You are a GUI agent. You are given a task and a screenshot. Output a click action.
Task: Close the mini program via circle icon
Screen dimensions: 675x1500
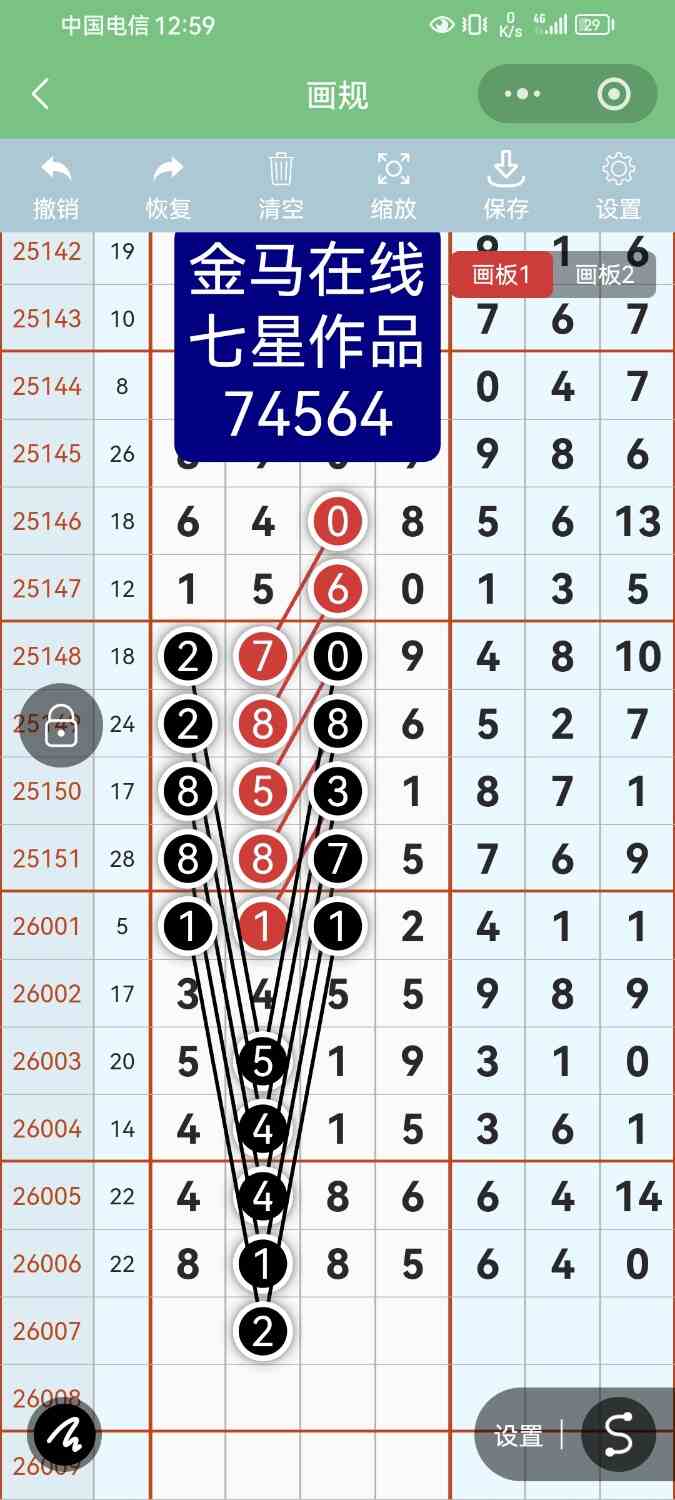(613, 95)
